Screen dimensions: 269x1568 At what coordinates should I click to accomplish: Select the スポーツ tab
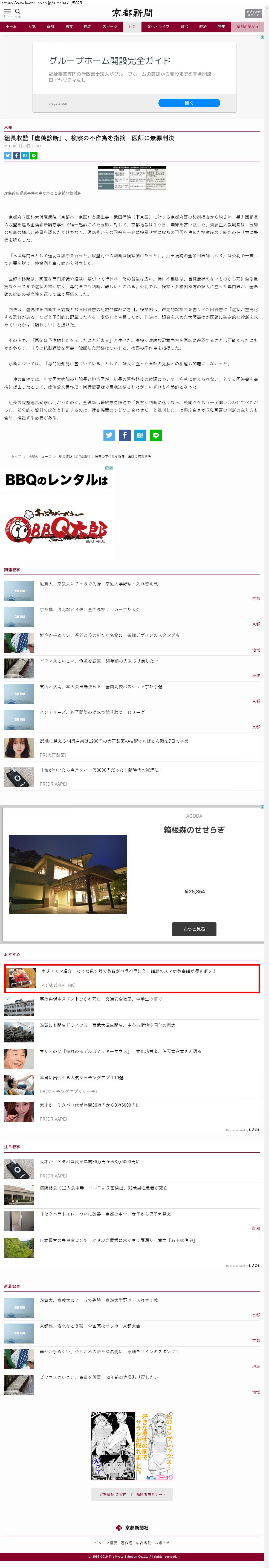tap(109, 27)
